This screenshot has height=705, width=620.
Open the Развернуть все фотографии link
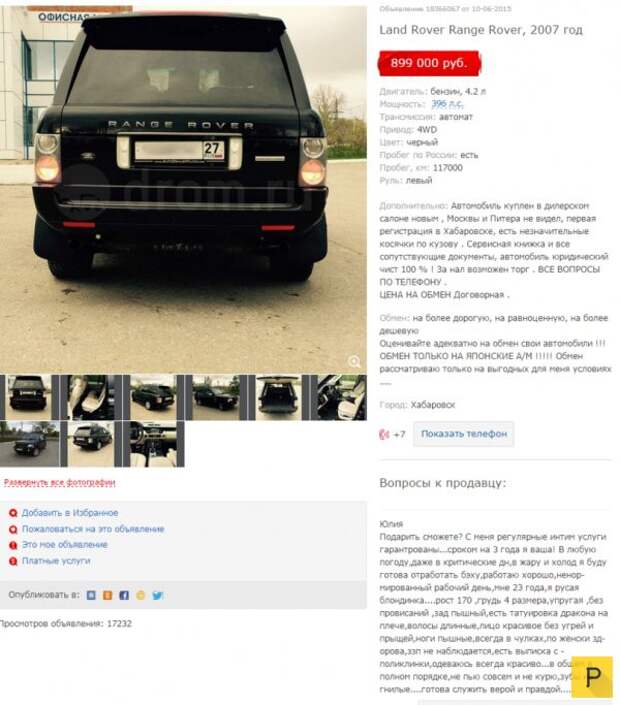(59, 482)
